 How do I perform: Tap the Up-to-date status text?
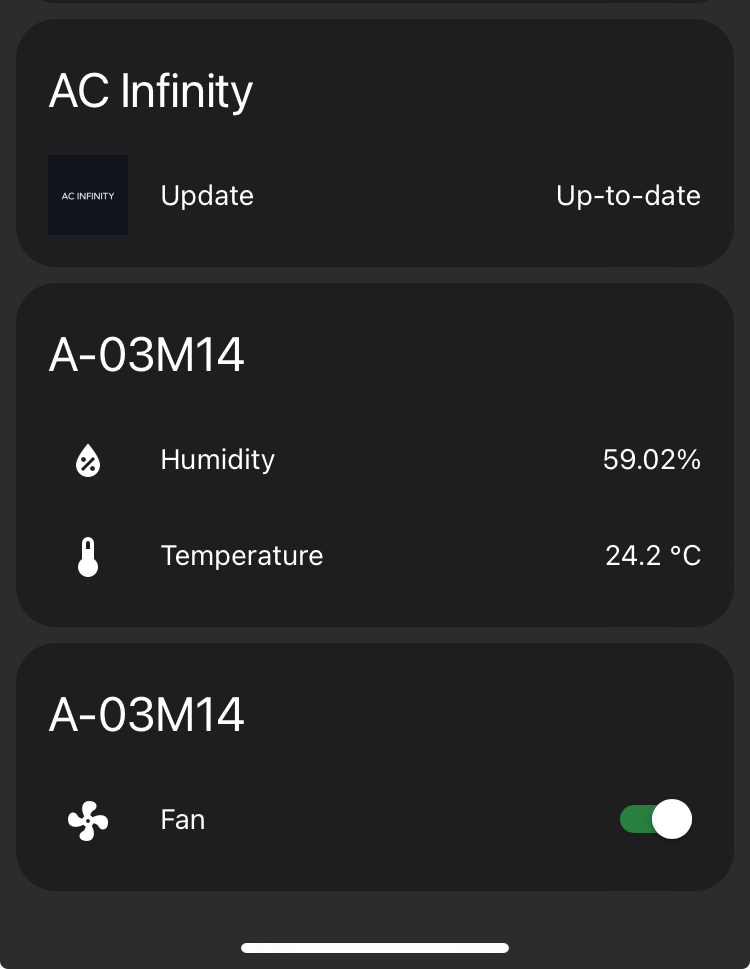tap(628, 195)
